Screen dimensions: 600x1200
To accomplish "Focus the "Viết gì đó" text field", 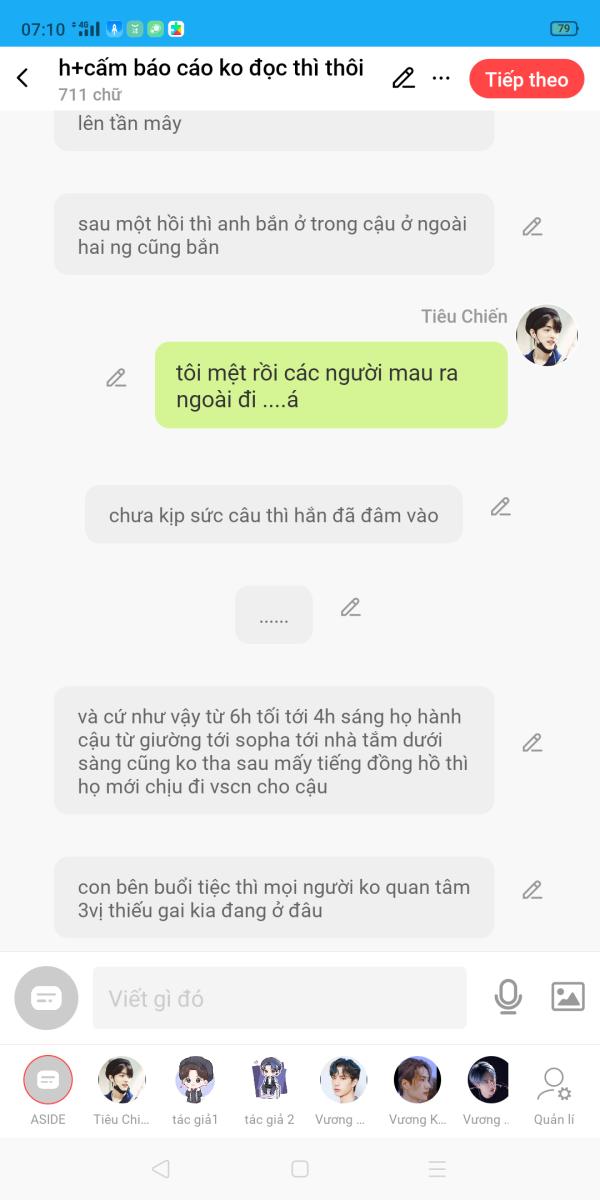I will [x=280, y=998].
